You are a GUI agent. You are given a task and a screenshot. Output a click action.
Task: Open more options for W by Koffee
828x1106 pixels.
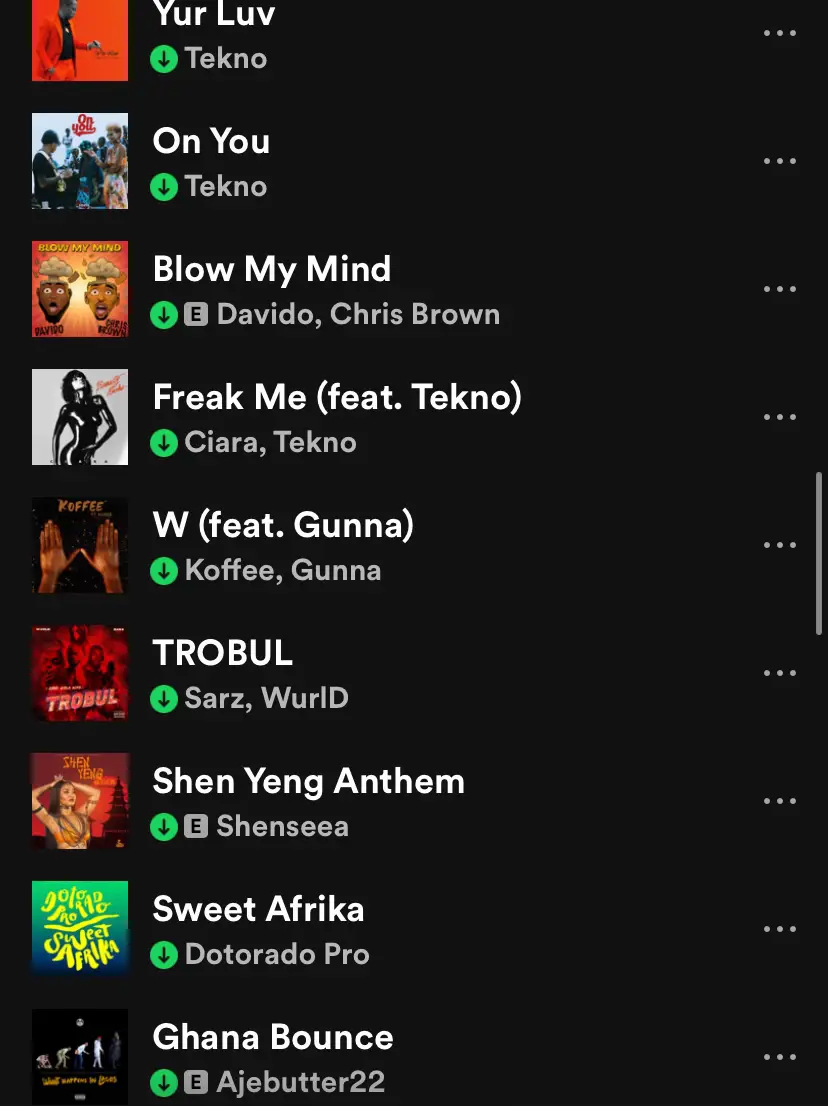point(779,545)
